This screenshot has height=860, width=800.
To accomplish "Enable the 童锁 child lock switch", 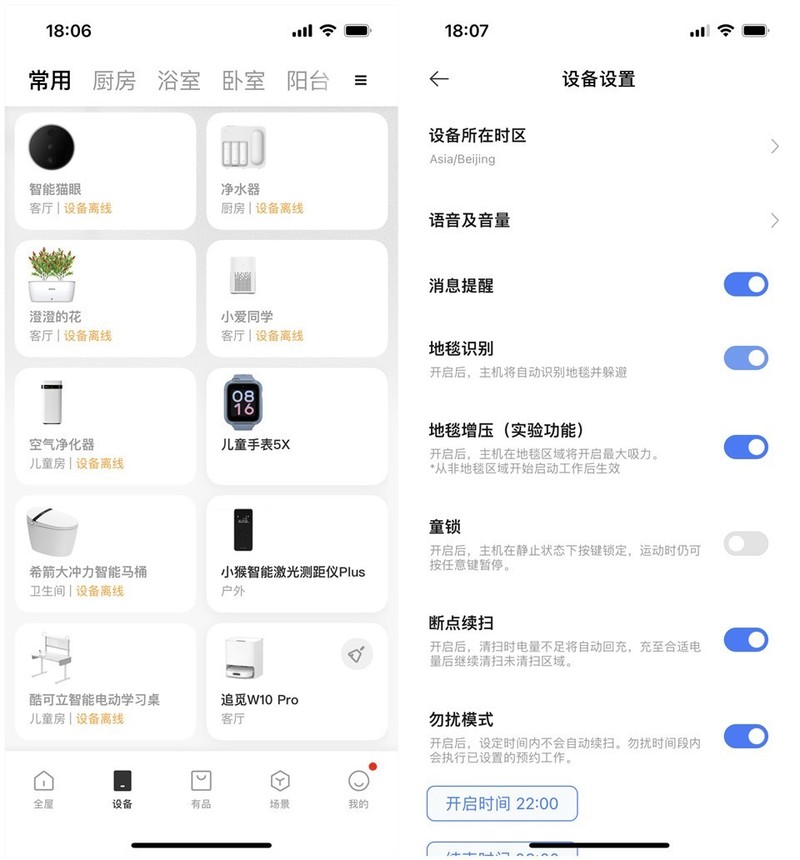I will pos(745,543).
